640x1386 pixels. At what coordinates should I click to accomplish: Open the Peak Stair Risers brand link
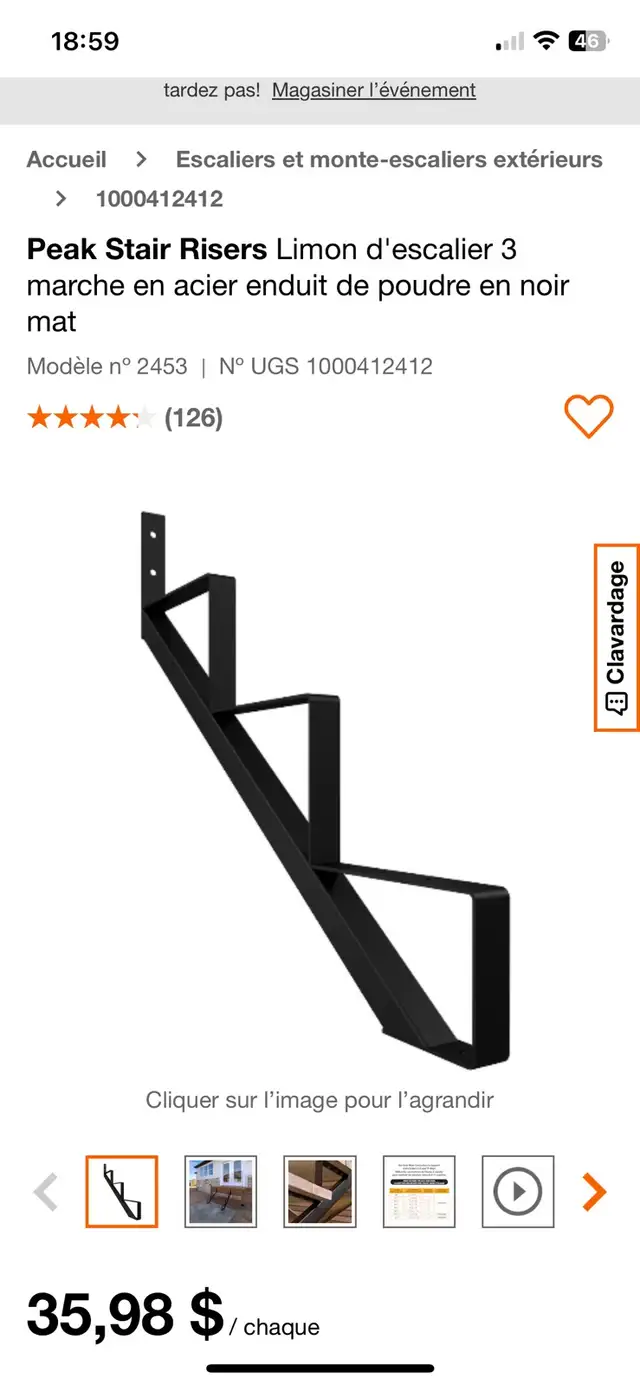click(x=147, y=248)
